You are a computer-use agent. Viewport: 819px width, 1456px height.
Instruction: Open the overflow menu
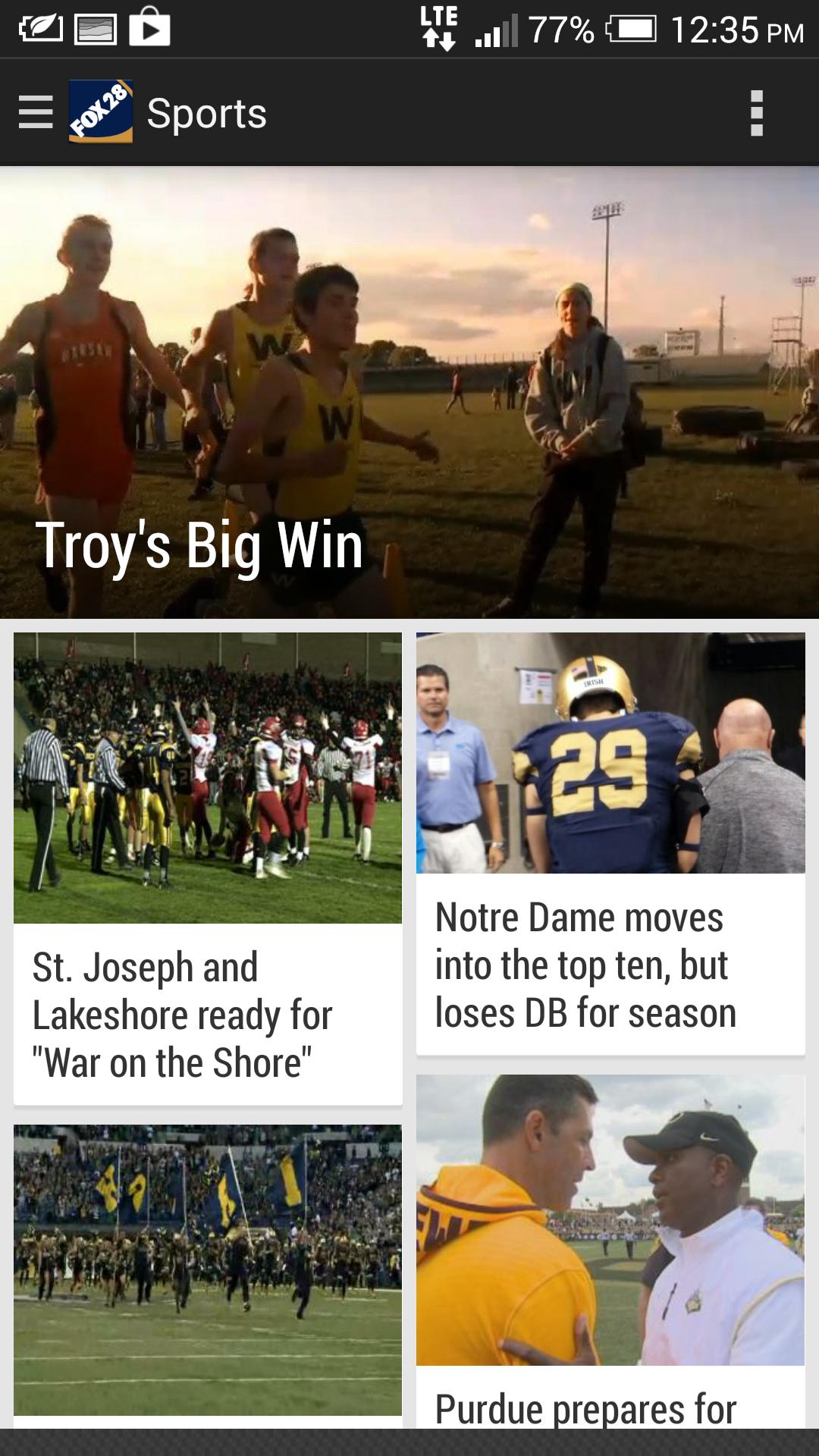756,113
